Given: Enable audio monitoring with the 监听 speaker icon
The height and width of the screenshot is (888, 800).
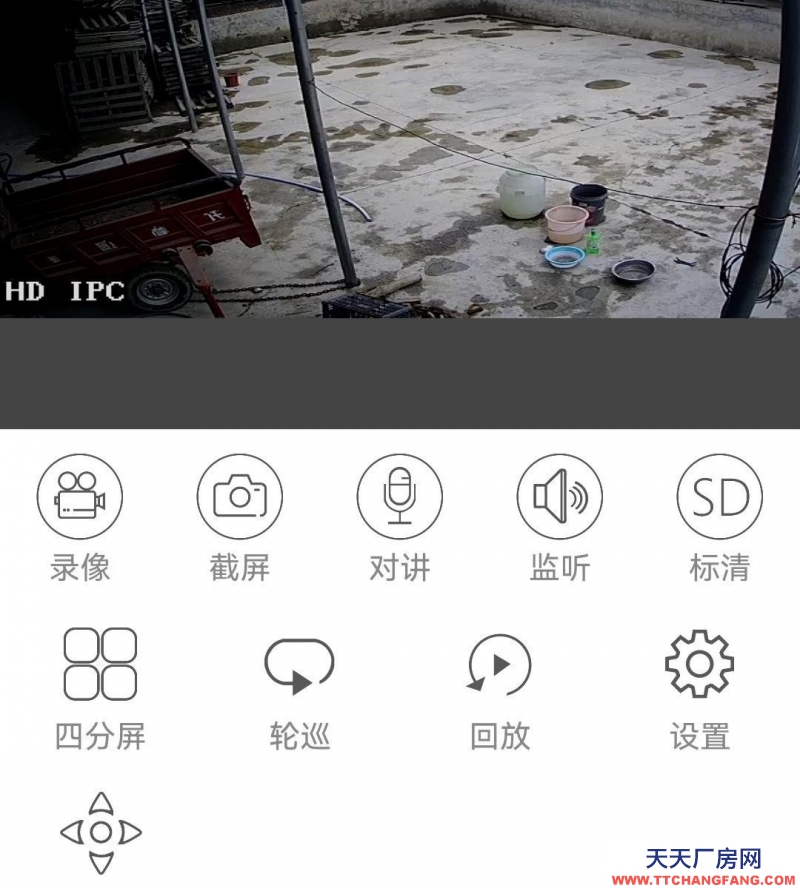Looking at the screenshot, I should point(559,496).
